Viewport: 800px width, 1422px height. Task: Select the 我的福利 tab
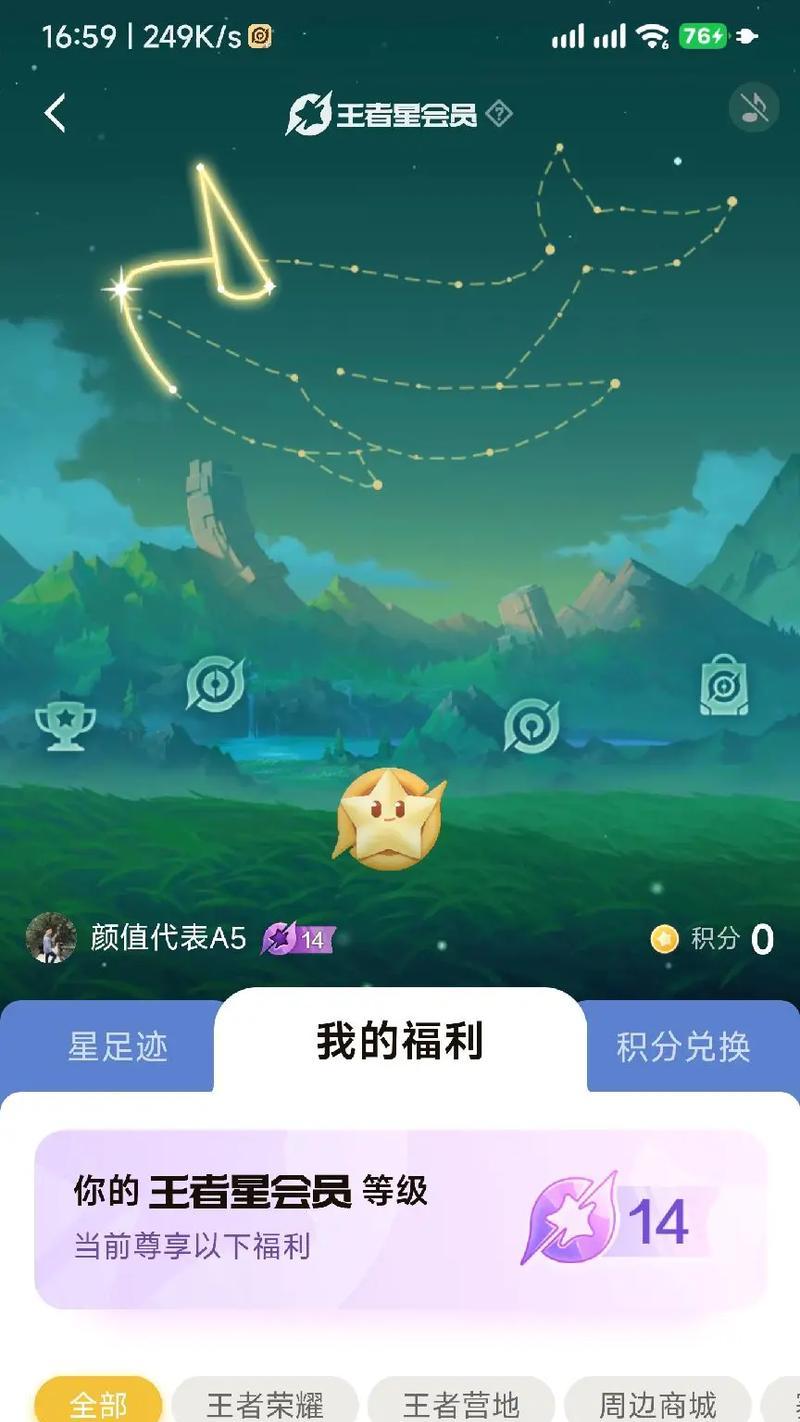400,1042
